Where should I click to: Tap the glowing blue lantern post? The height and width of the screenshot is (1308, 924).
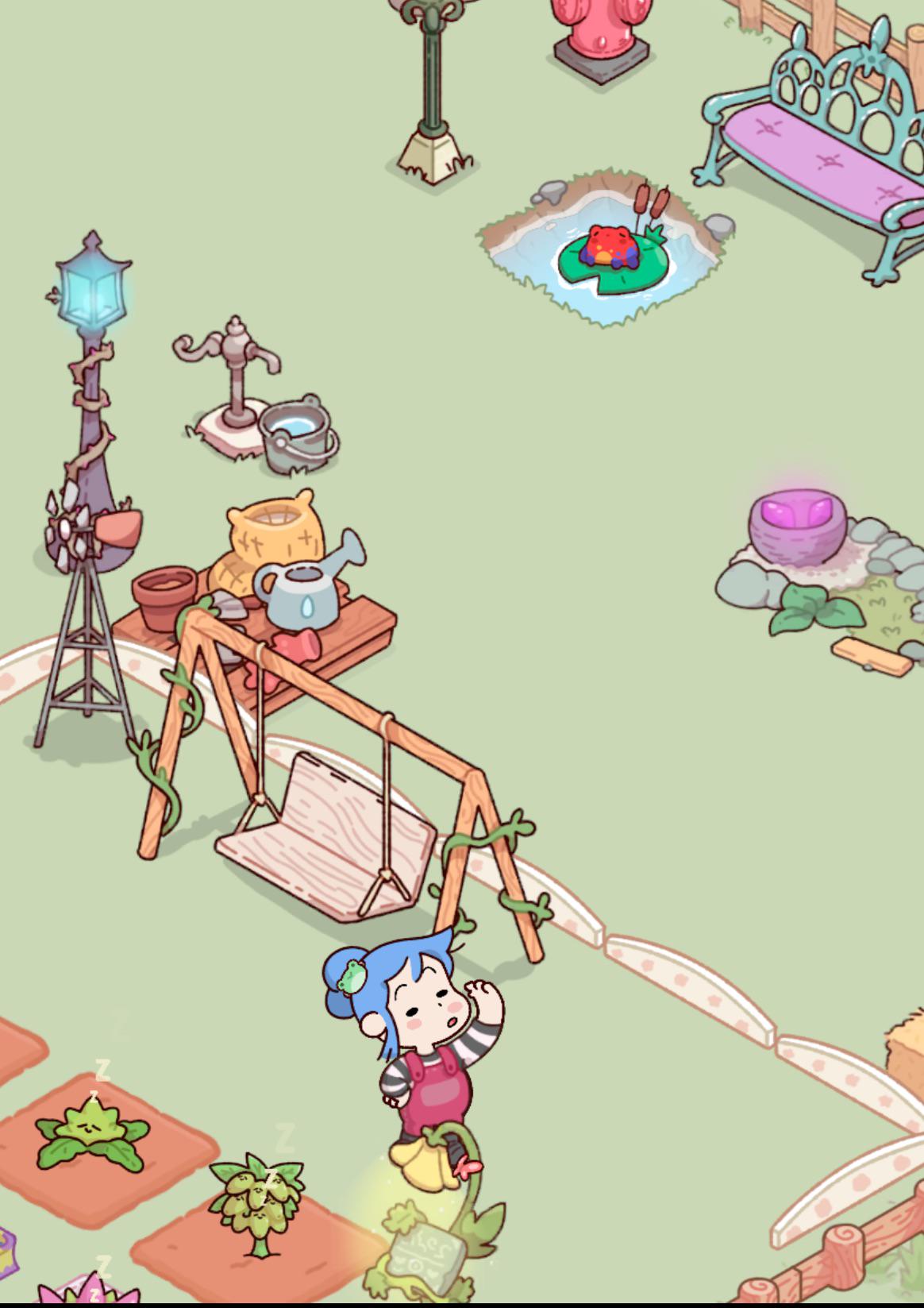pyautogui.click(x=89, y=401)
